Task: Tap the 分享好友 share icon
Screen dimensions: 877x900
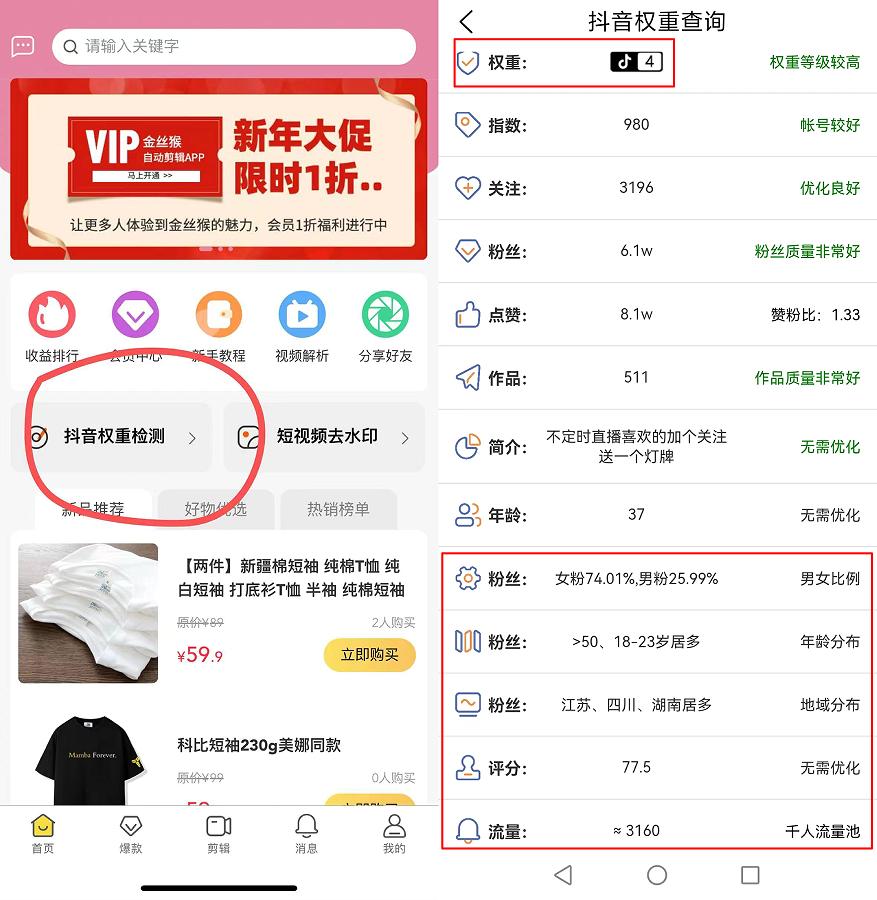Action: click(x=385, y=312)
